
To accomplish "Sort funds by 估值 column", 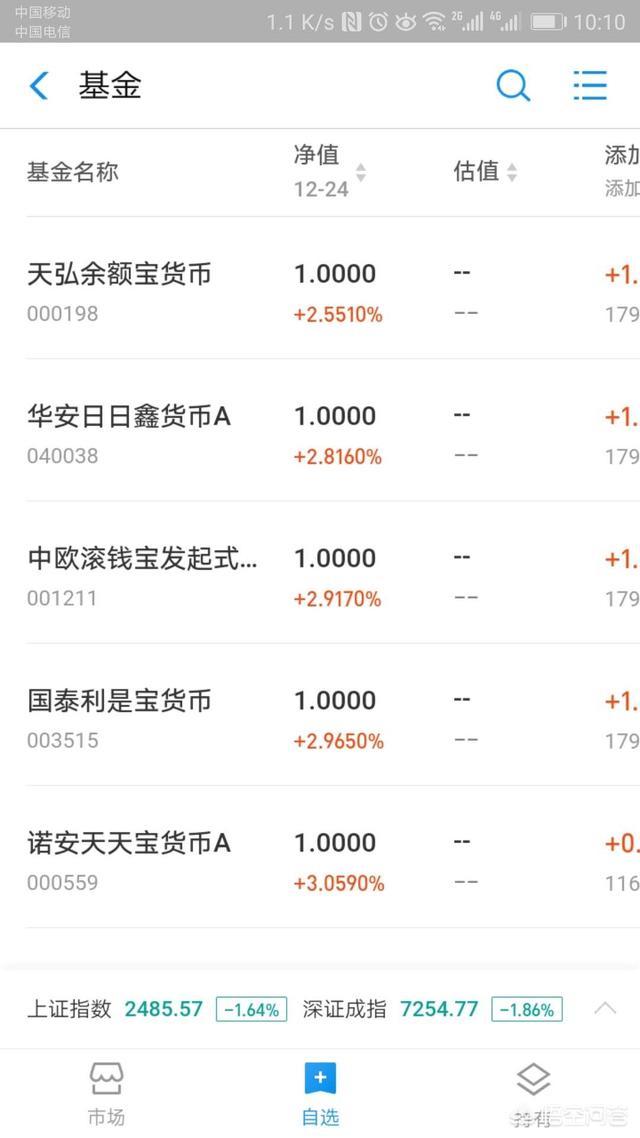I will pyautogui.click(x=485, y=171).
